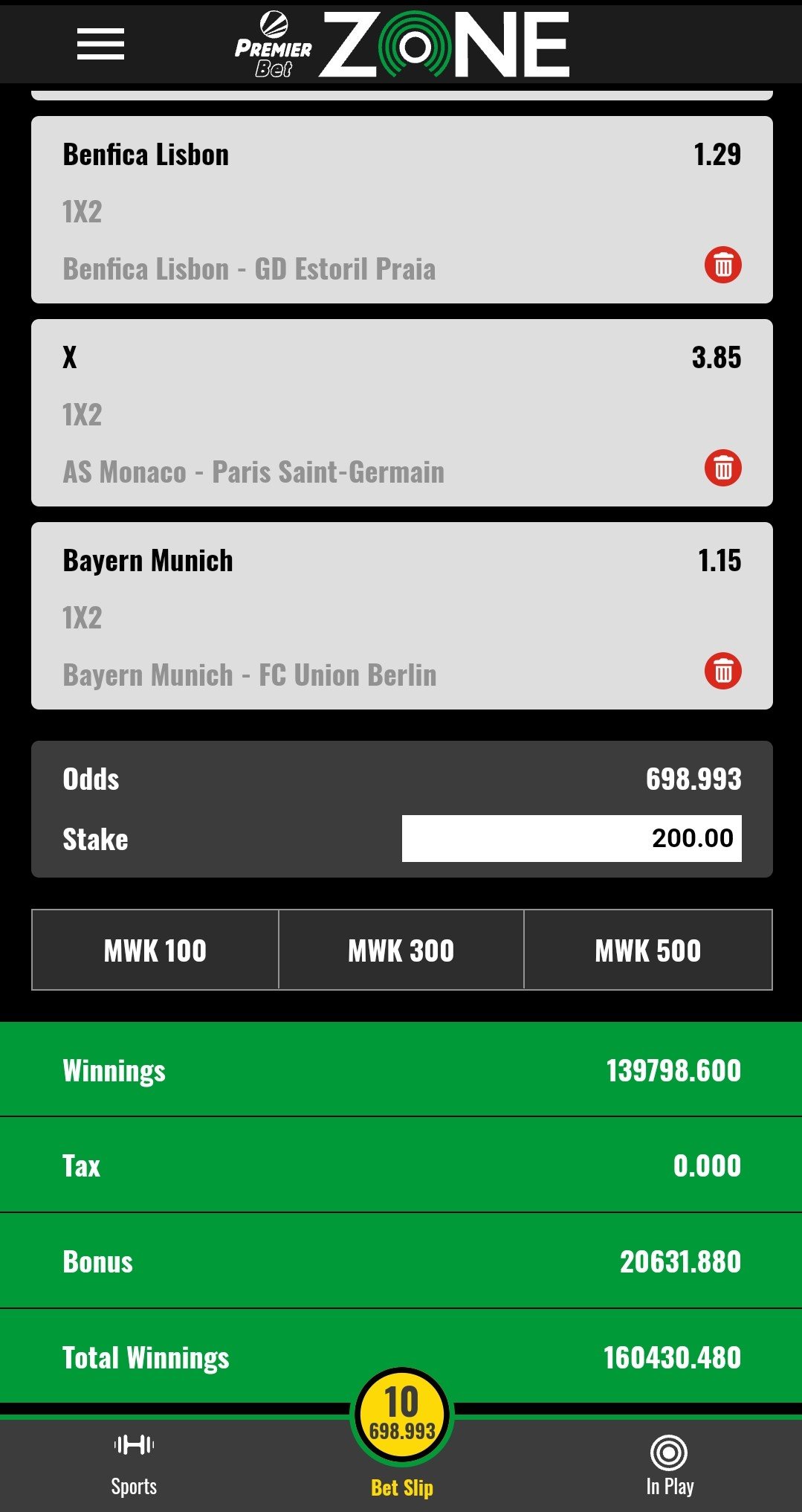Select the MWK 500 stake button
Screen dimensions: 802x1512
point(647,950)
